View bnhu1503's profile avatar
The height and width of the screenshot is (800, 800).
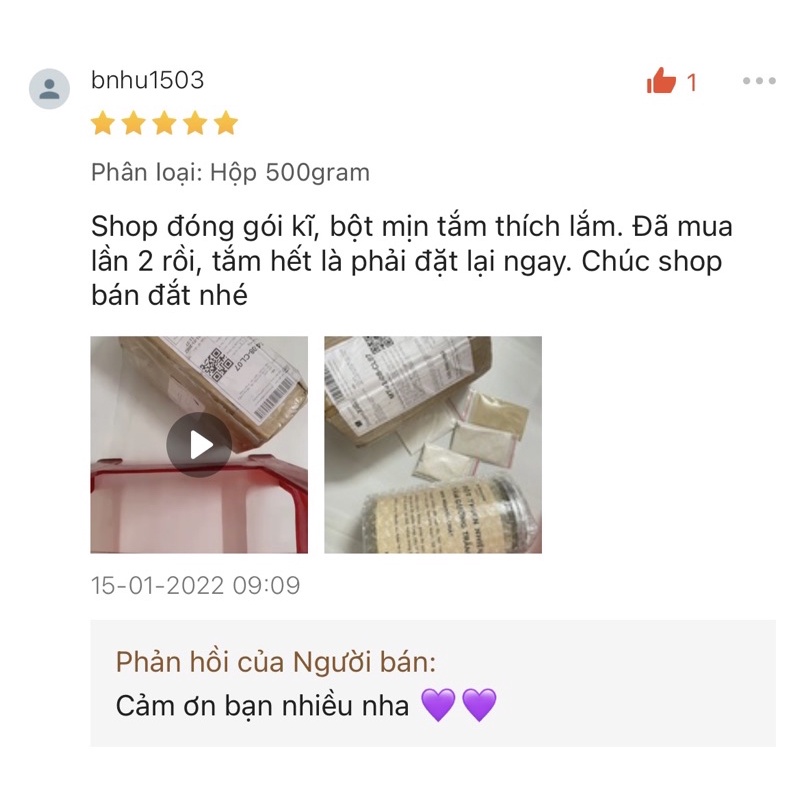(x=49, y=89)
